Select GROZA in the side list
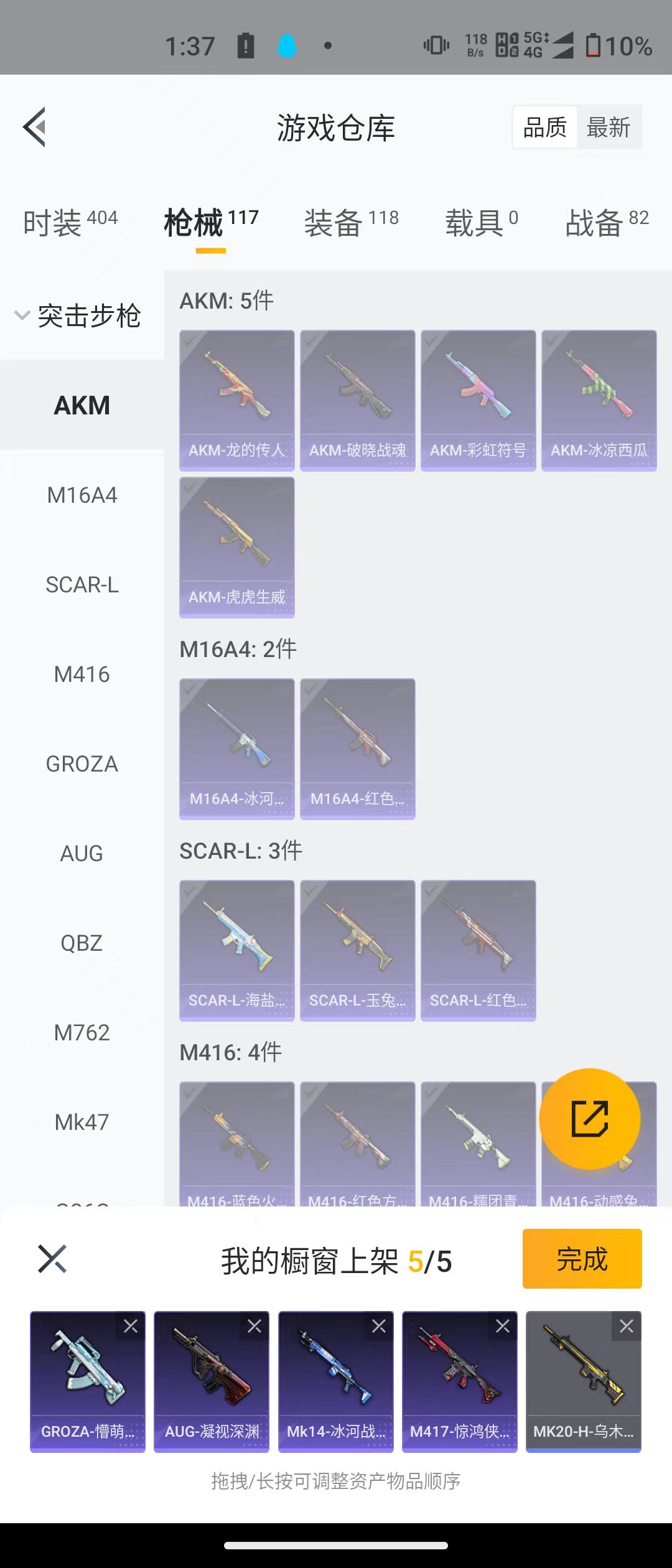 pyautogui.click(x=82, y=764)
